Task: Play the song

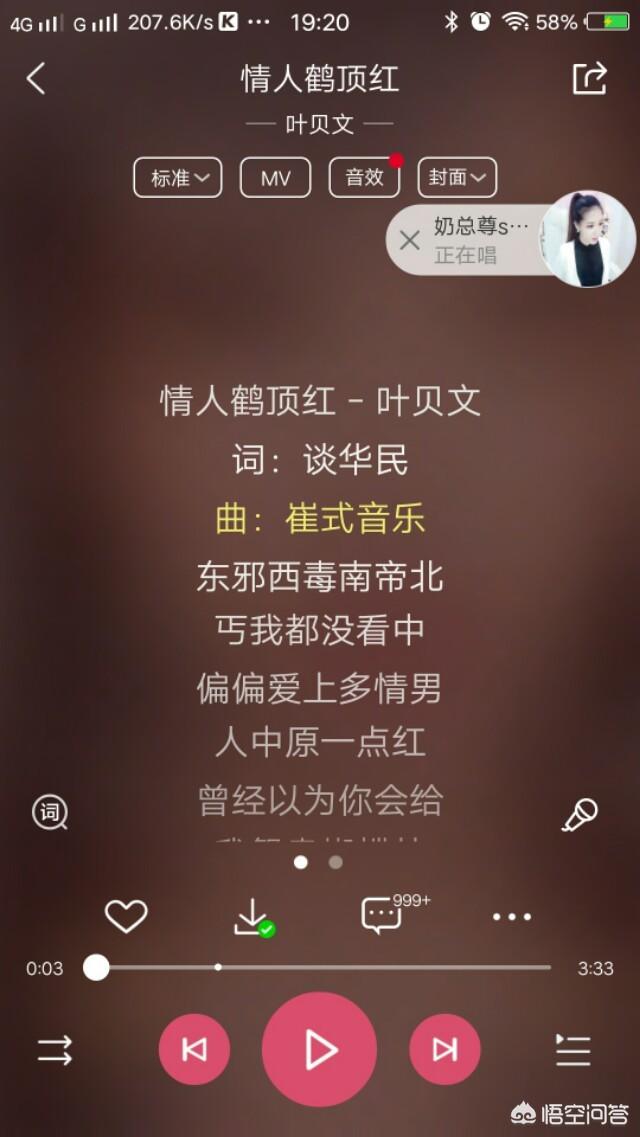Action: (319, 1049)
